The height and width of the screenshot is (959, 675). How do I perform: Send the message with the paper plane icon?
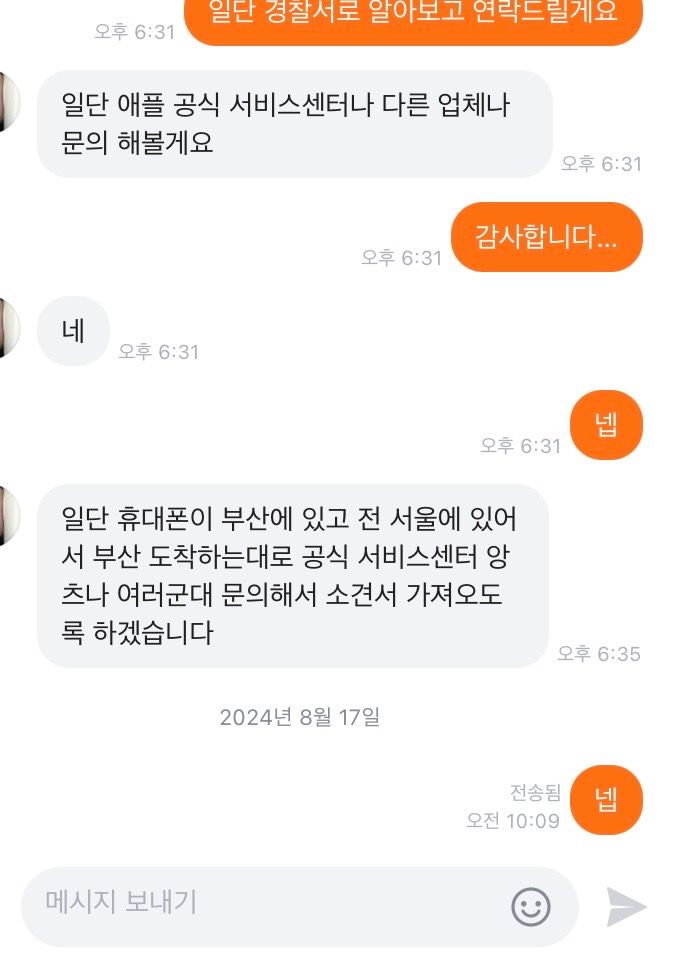626,907
